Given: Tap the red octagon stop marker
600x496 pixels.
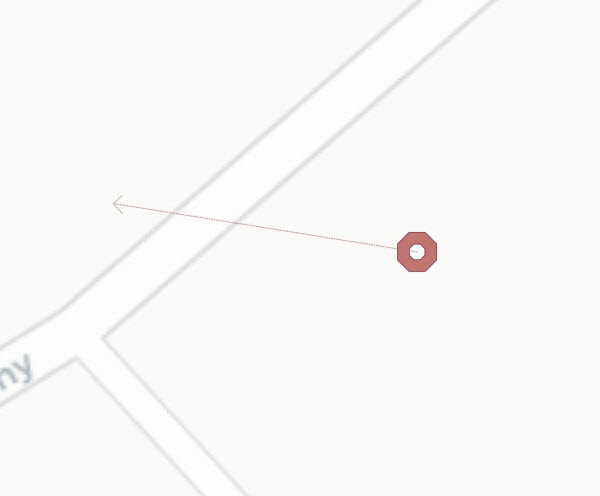Looking at the screenshot, I should (417, 252).
